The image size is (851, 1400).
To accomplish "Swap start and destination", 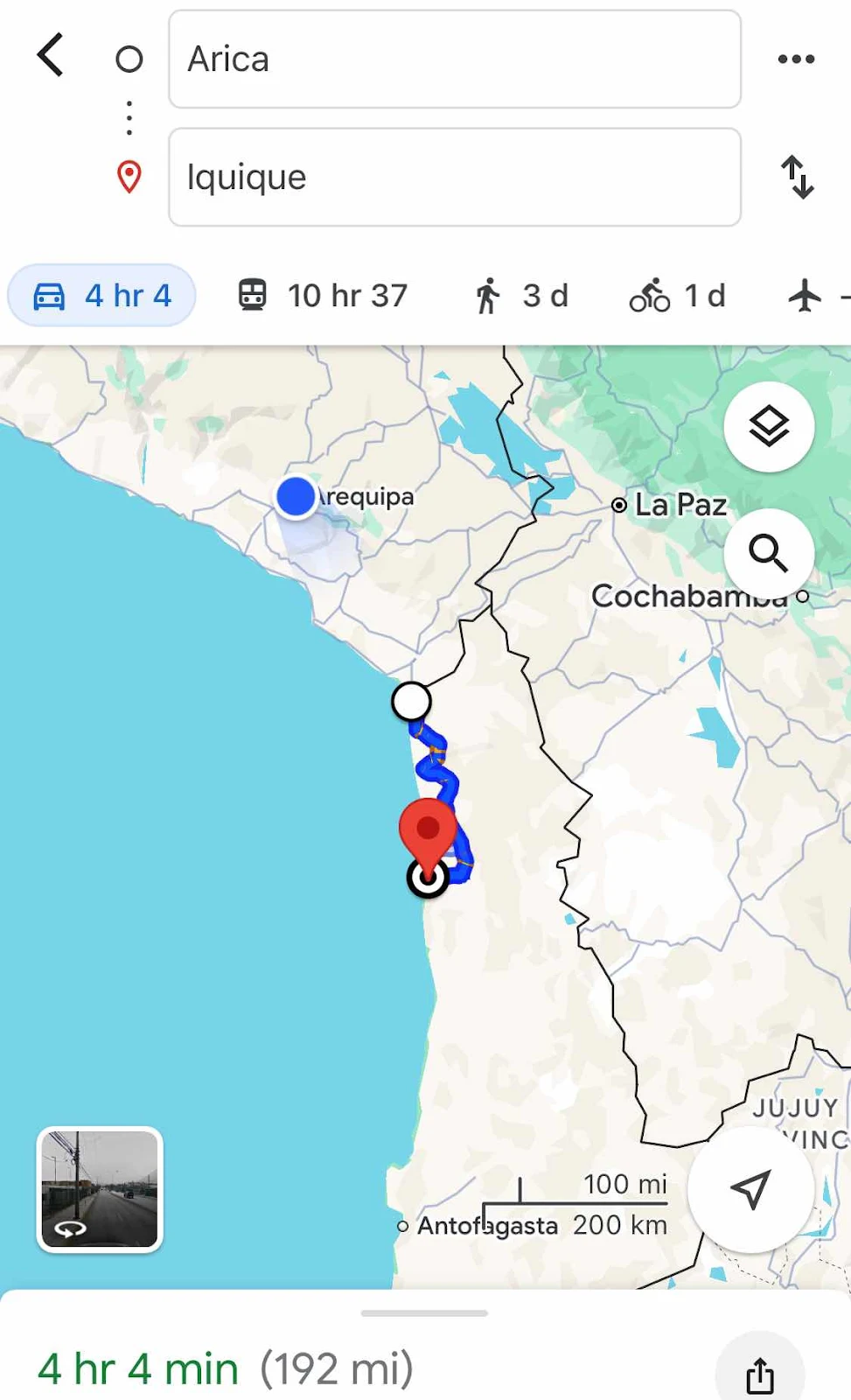I will (797, 178).
